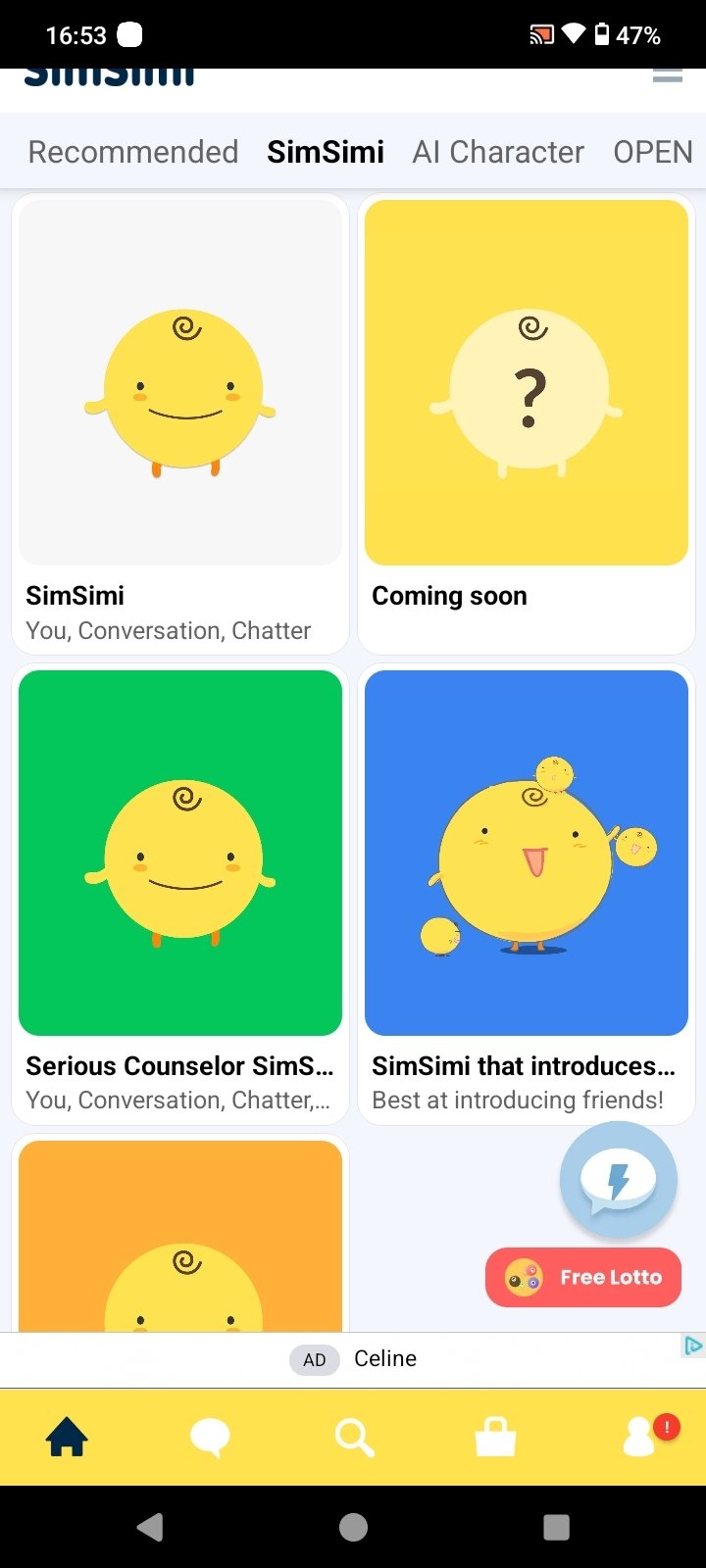Open the shop bag tab
The image size is (706, 1568).
pyautogui.click(x=495, y=1438)
